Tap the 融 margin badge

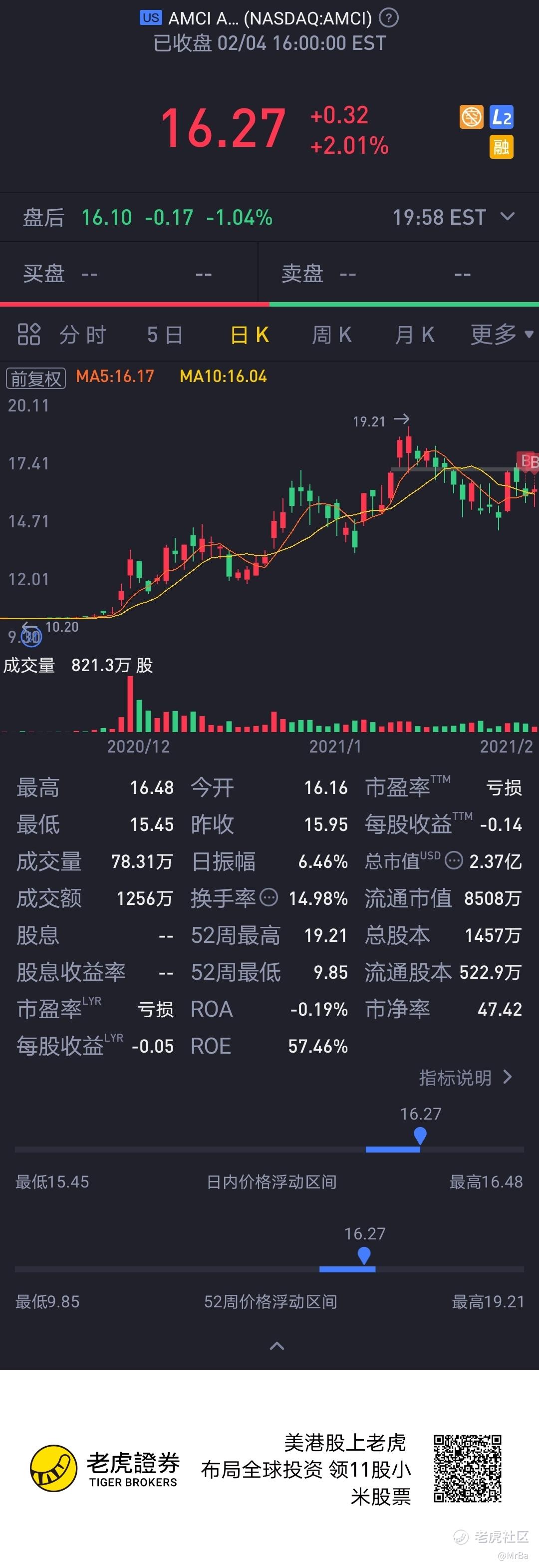coord(501,147)
